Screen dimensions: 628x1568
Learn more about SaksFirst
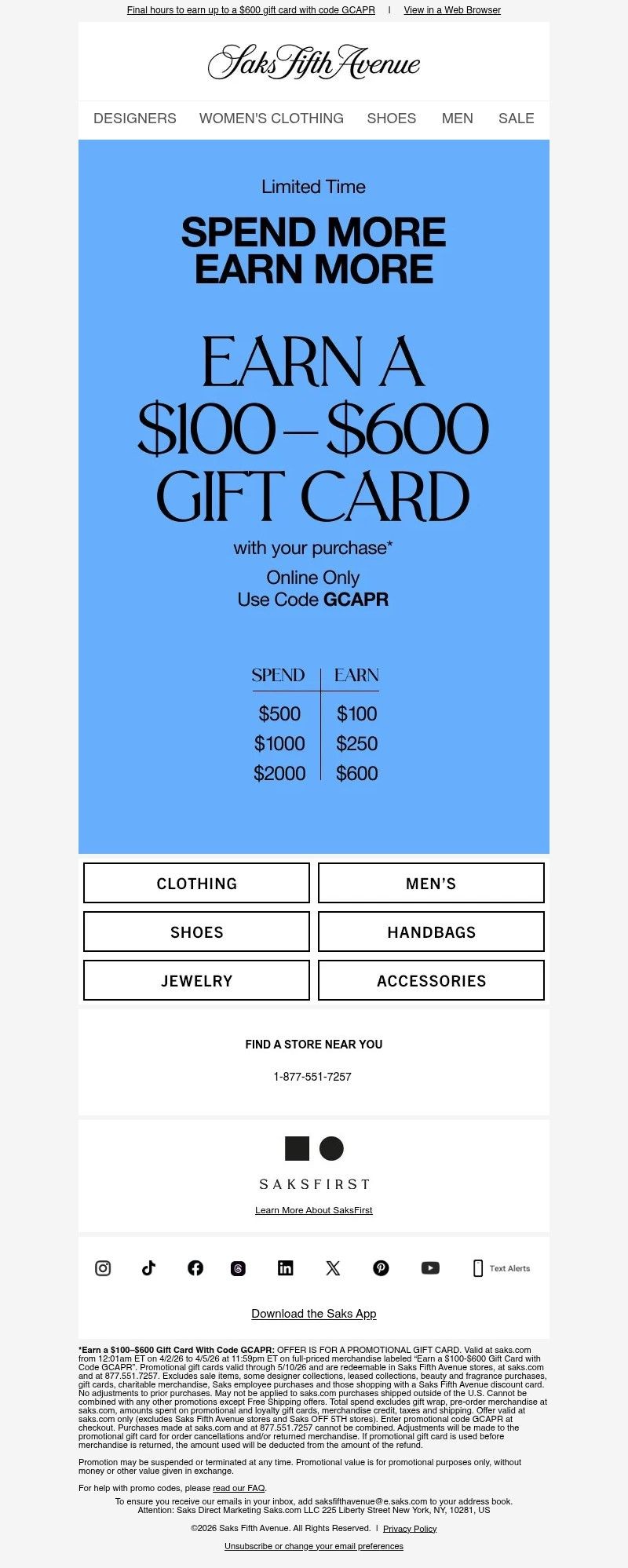314,1210
